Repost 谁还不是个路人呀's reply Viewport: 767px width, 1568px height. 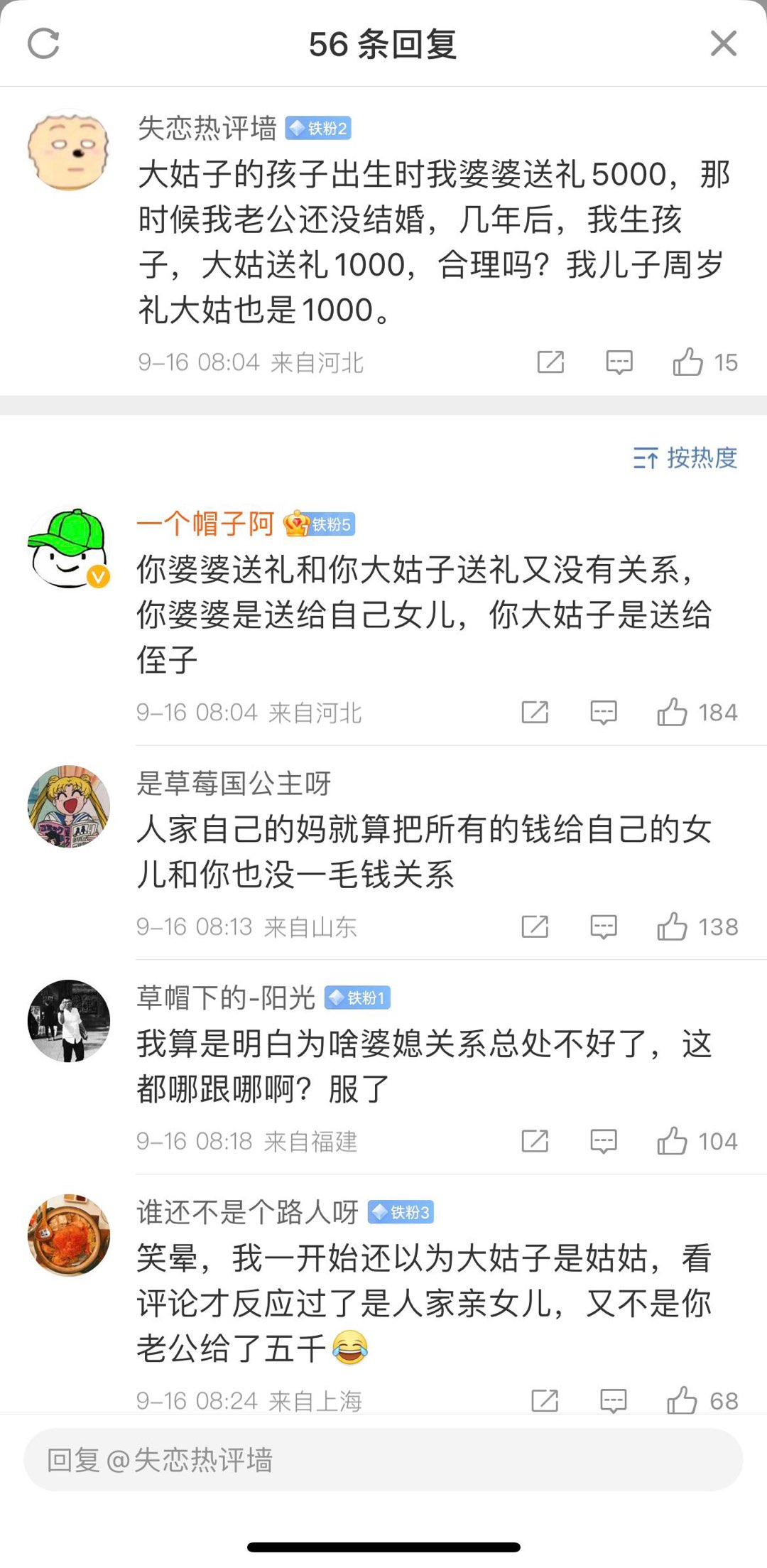545,1400
